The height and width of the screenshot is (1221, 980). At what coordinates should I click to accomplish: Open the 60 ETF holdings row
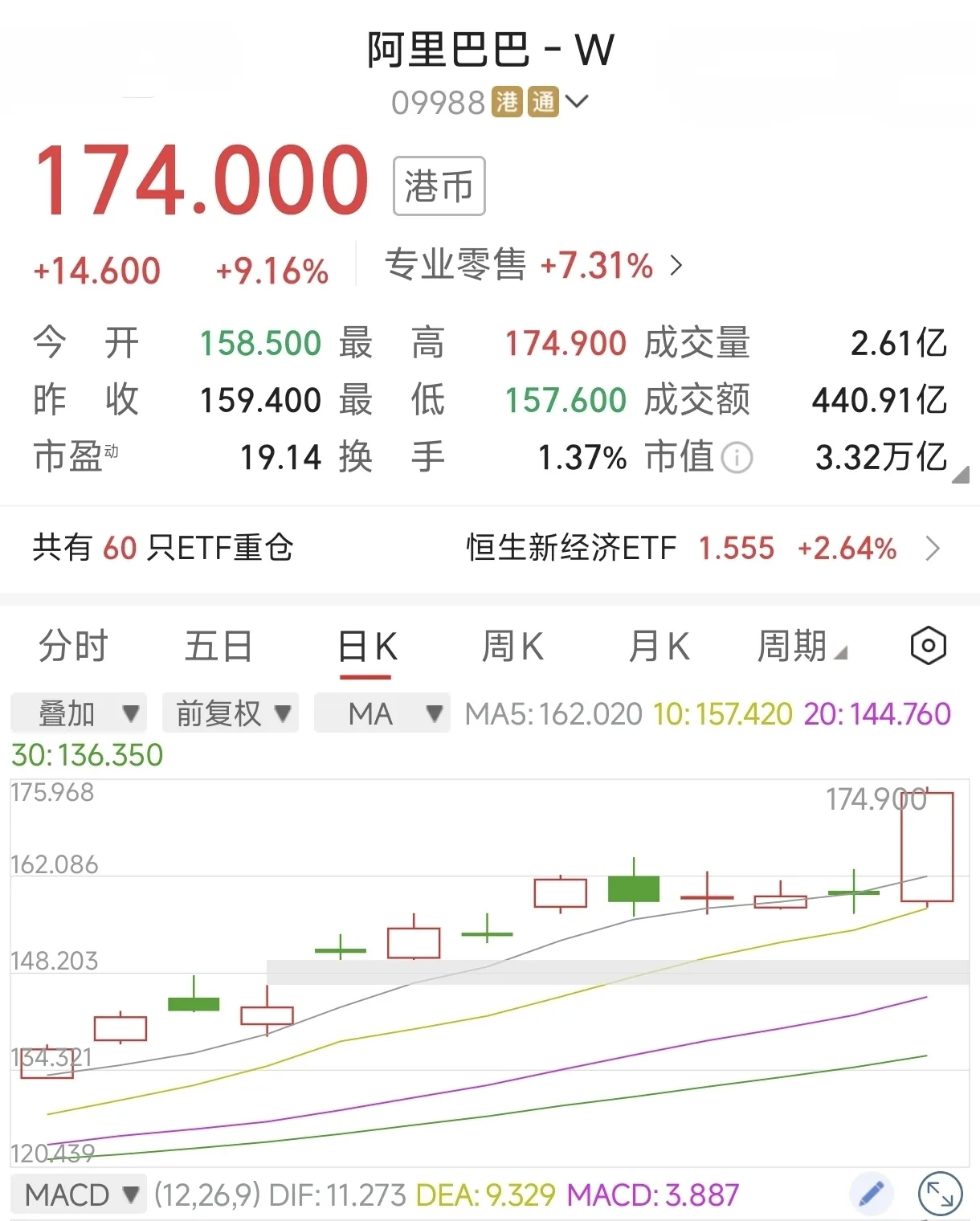(x=164, y=549)
